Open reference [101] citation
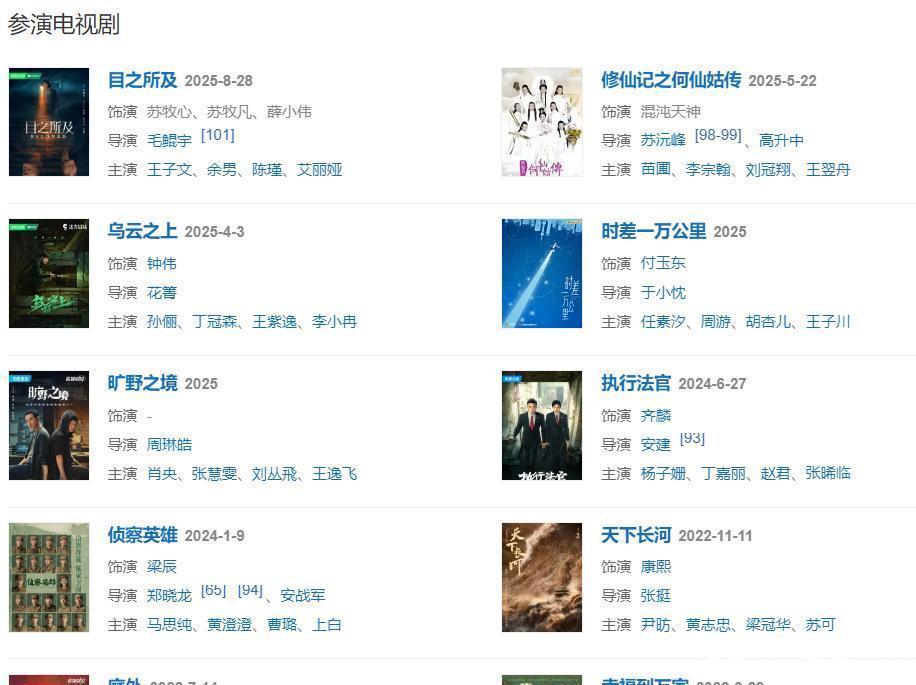The image size is (916, 685). 217,135
